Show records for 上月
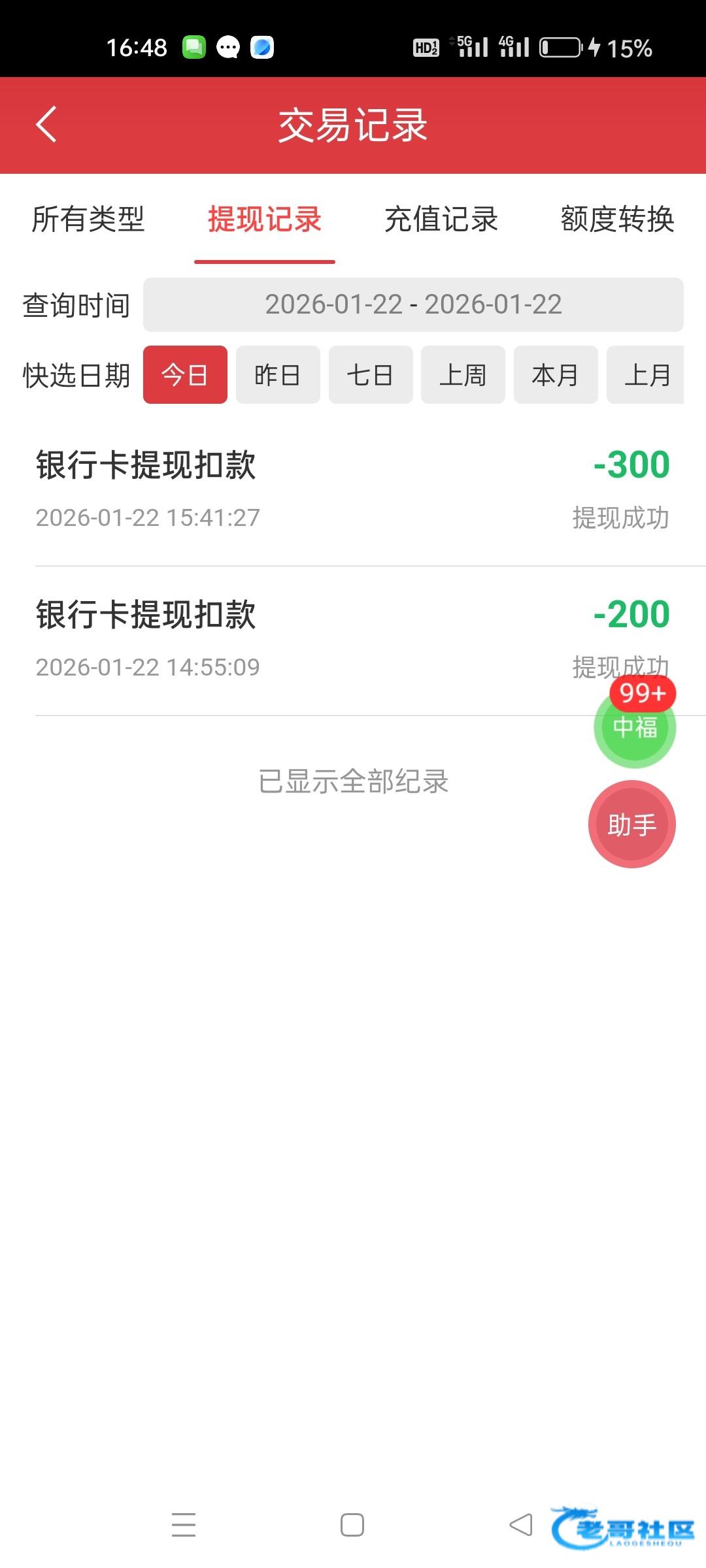This screenshot has height=1568, width=706. click(646, 375)
